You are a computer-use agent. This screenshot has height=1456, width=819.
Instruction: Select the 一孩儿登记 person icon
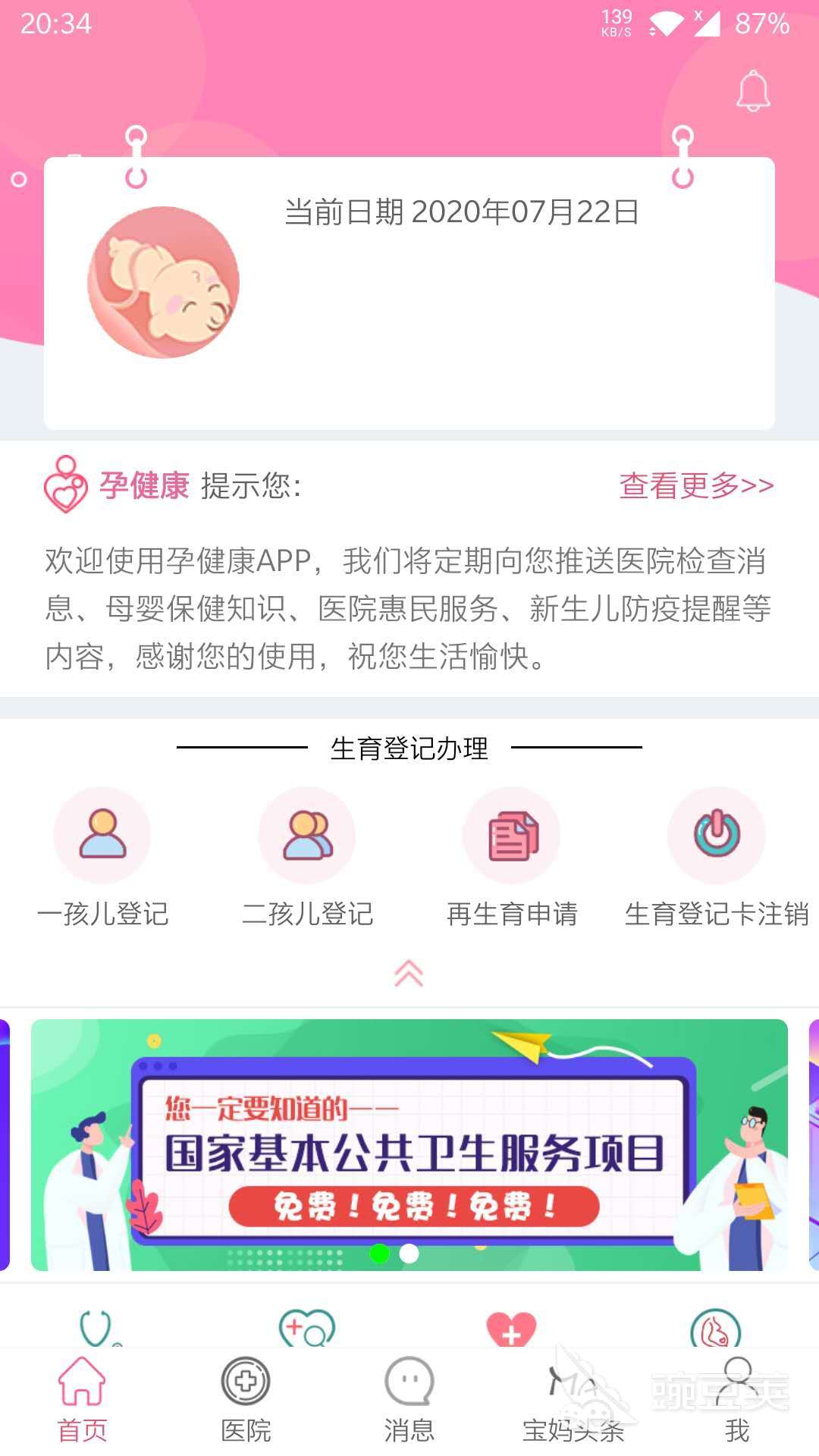tap(102, 835)
